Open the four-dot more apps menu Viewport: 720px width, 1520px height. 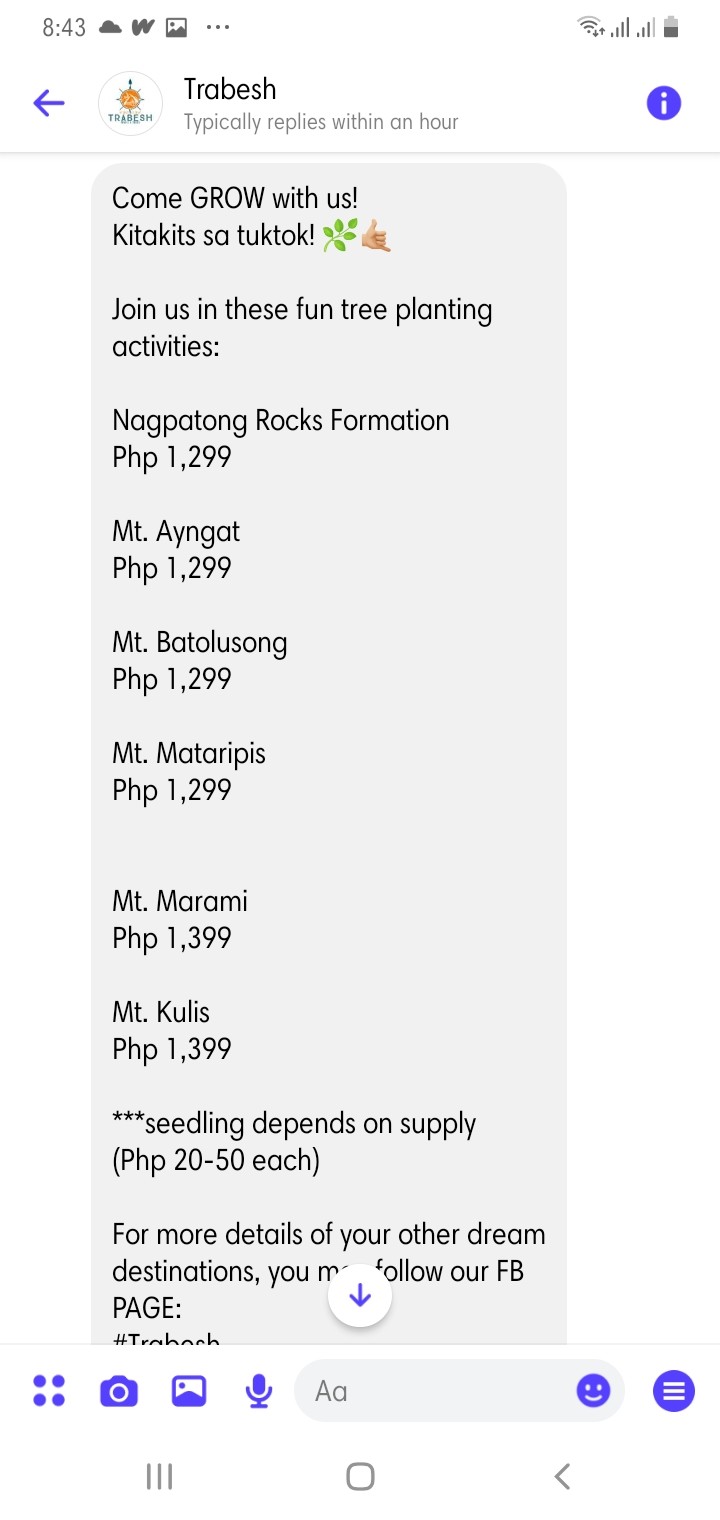point(49,1390)
